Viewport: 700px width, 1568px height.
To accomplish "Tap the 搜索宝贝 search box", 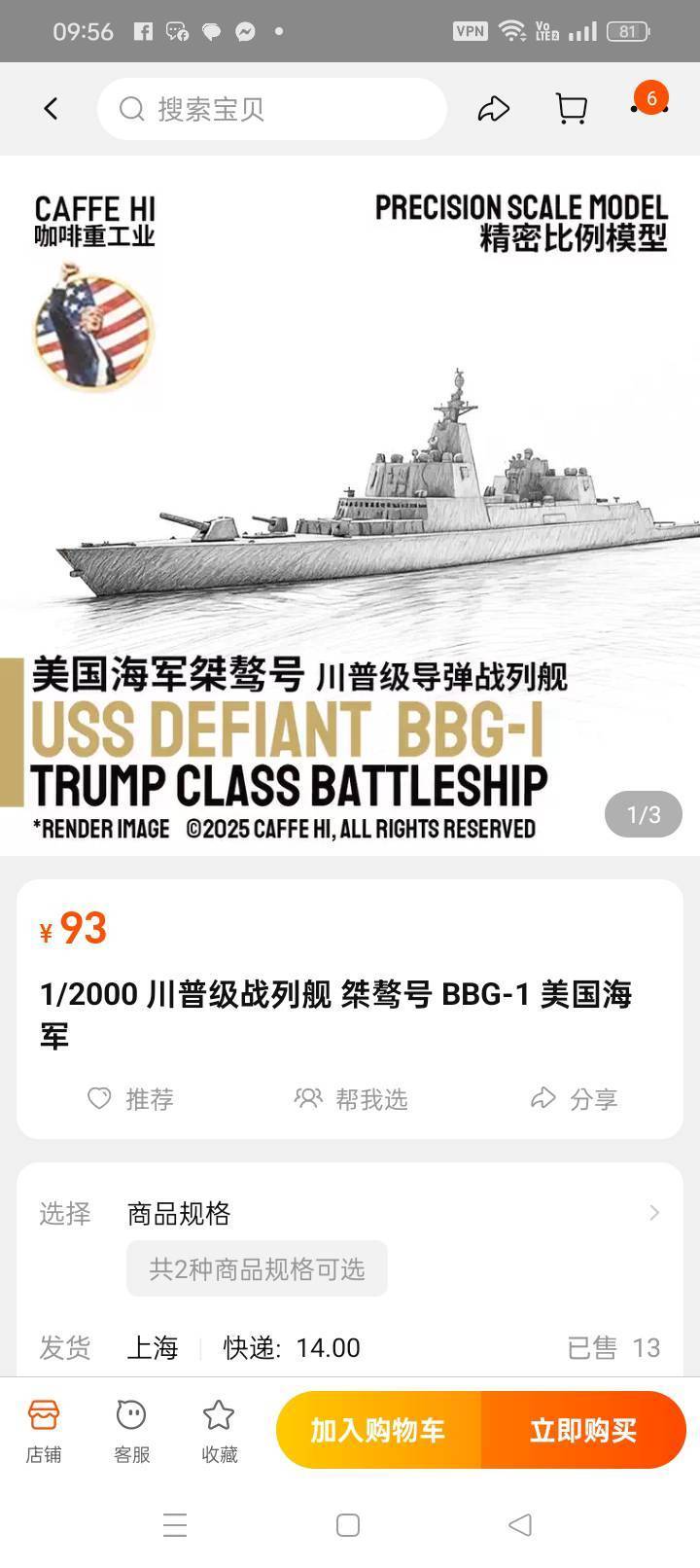I will tap(272, 109).
